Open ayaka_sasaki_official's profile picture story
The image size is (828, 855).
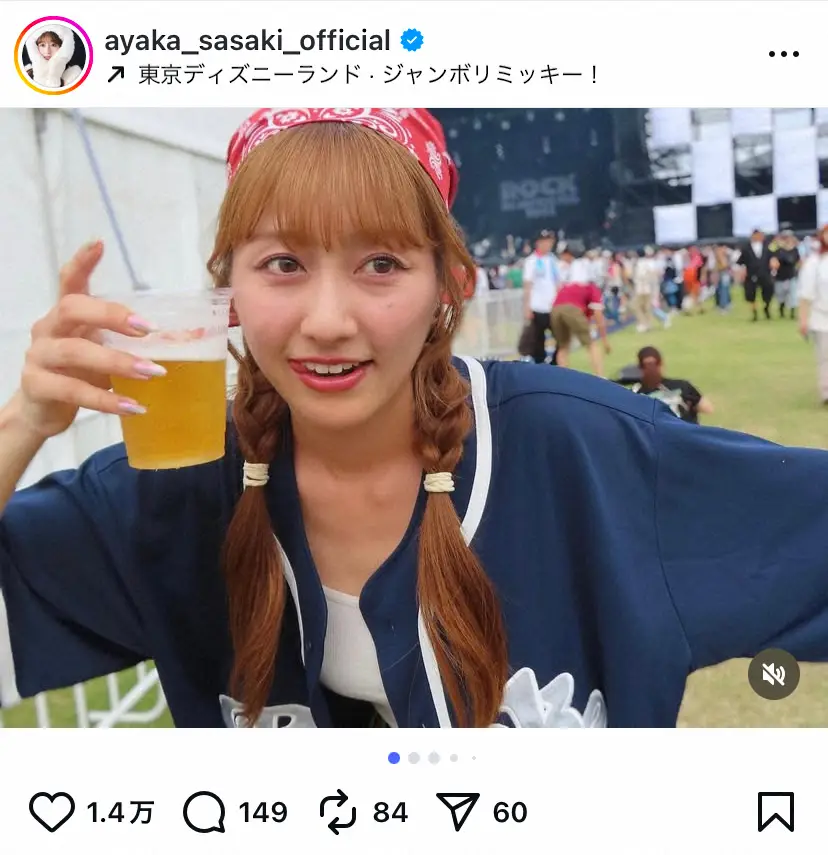click(x=52, y=56)
